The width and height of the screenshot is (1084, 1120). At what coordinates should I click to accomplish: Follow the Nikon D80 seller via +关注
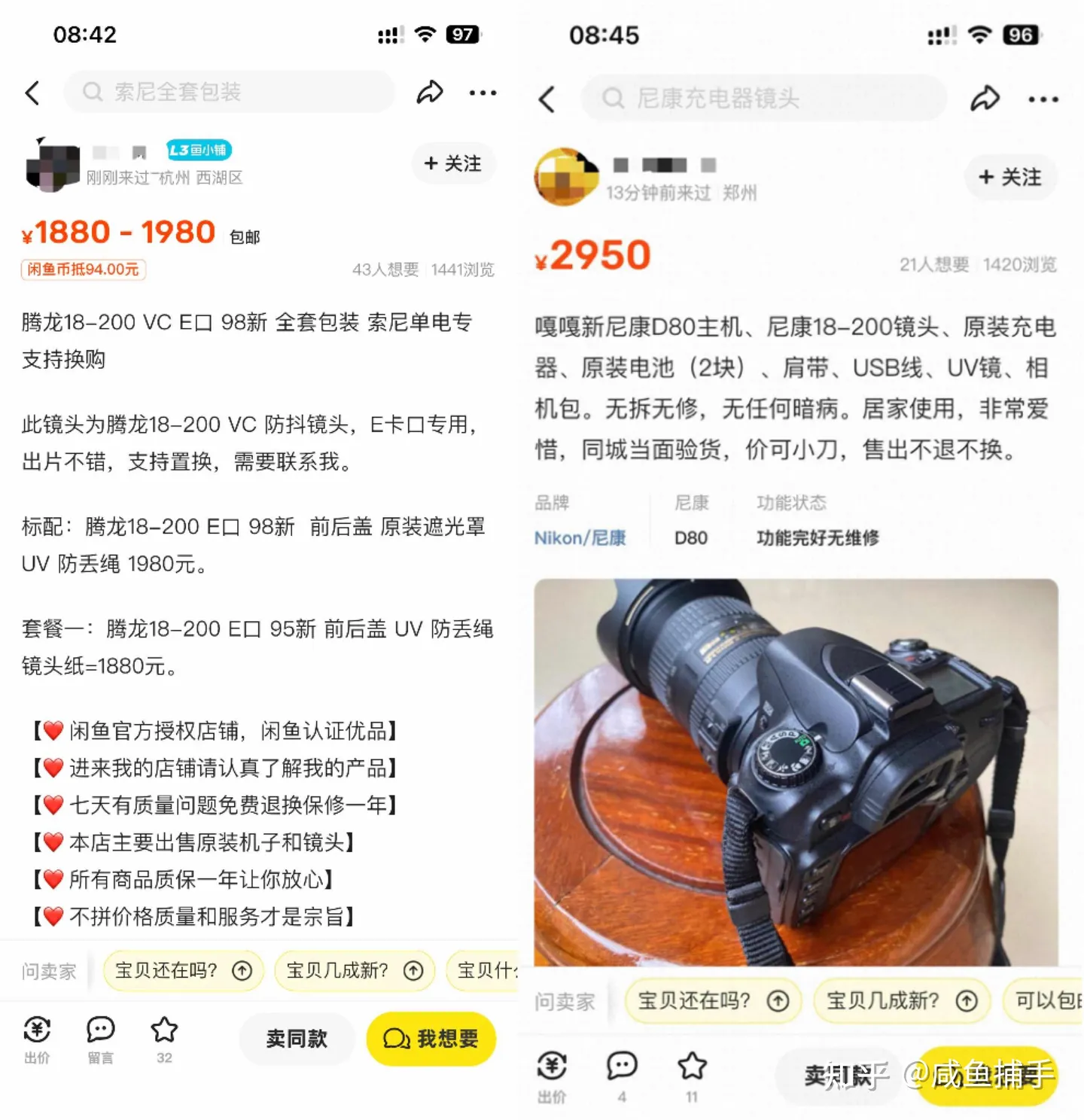pos(1011,177)
